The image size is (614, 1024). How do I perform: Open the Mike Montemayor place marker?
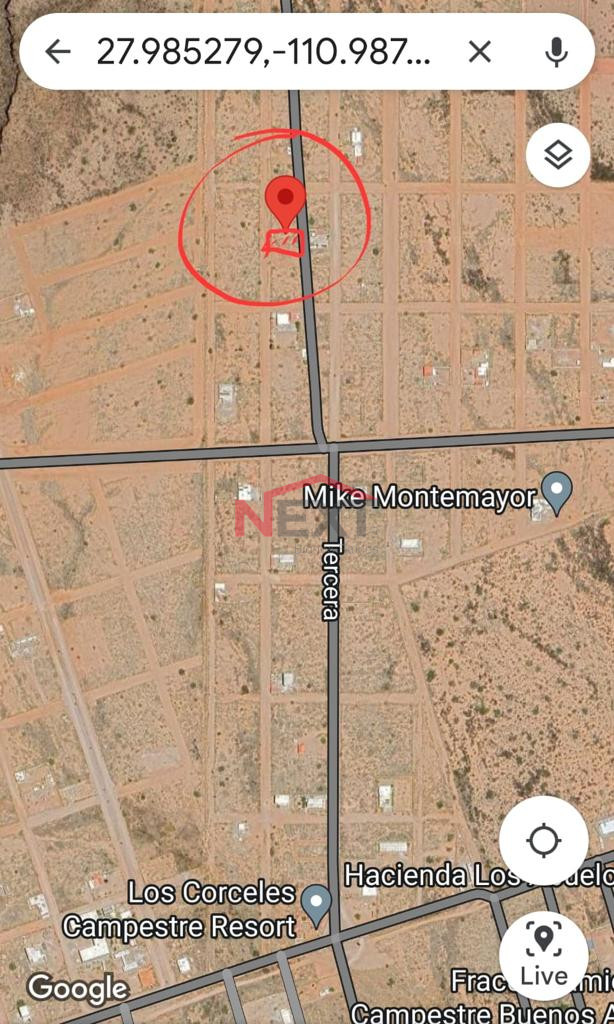557,494
